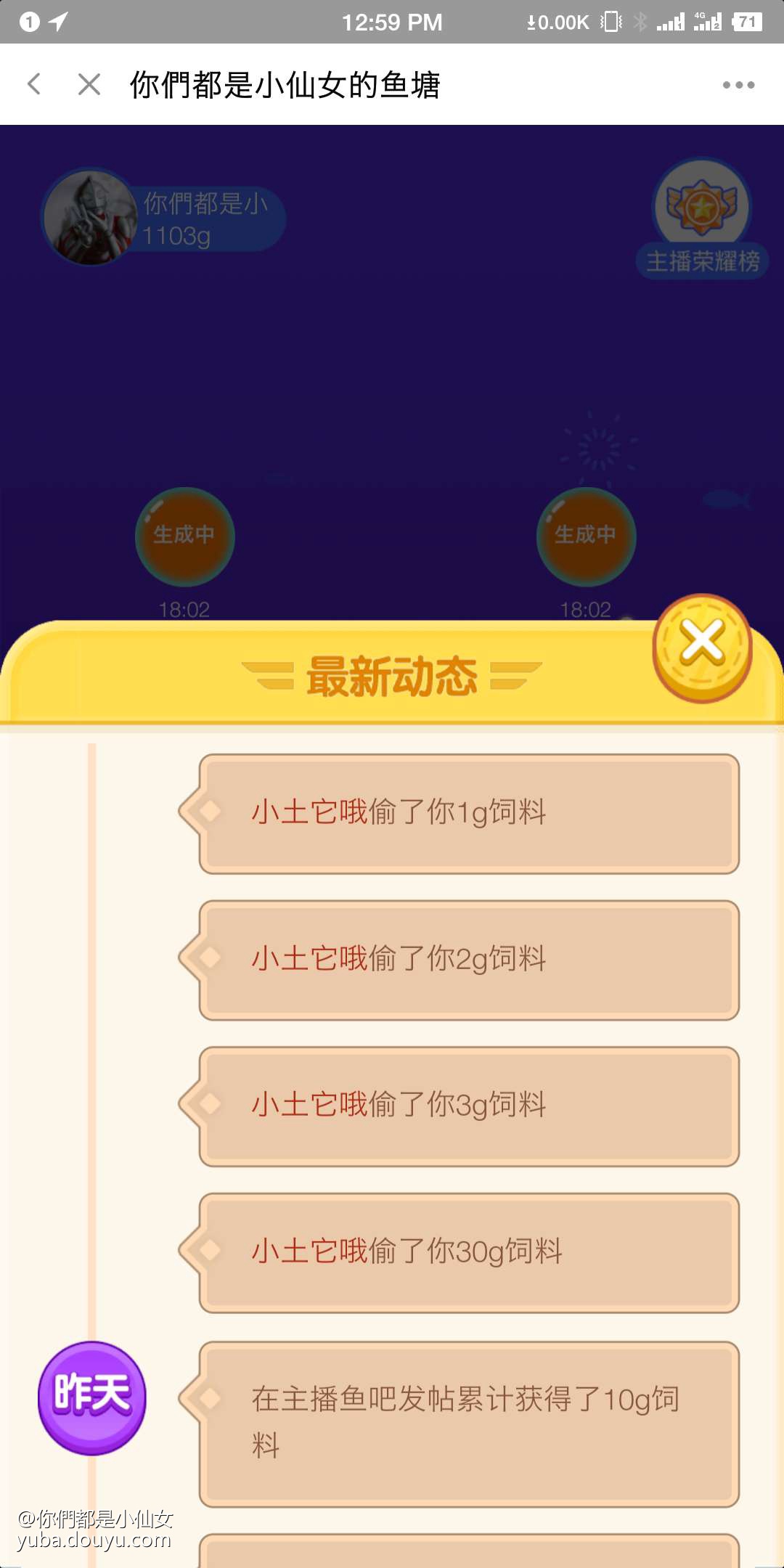The width and height of the screenshot is (784, 1568).
Task: Dismiss the 最新动态 popup
Action: (x=702, y=645)
